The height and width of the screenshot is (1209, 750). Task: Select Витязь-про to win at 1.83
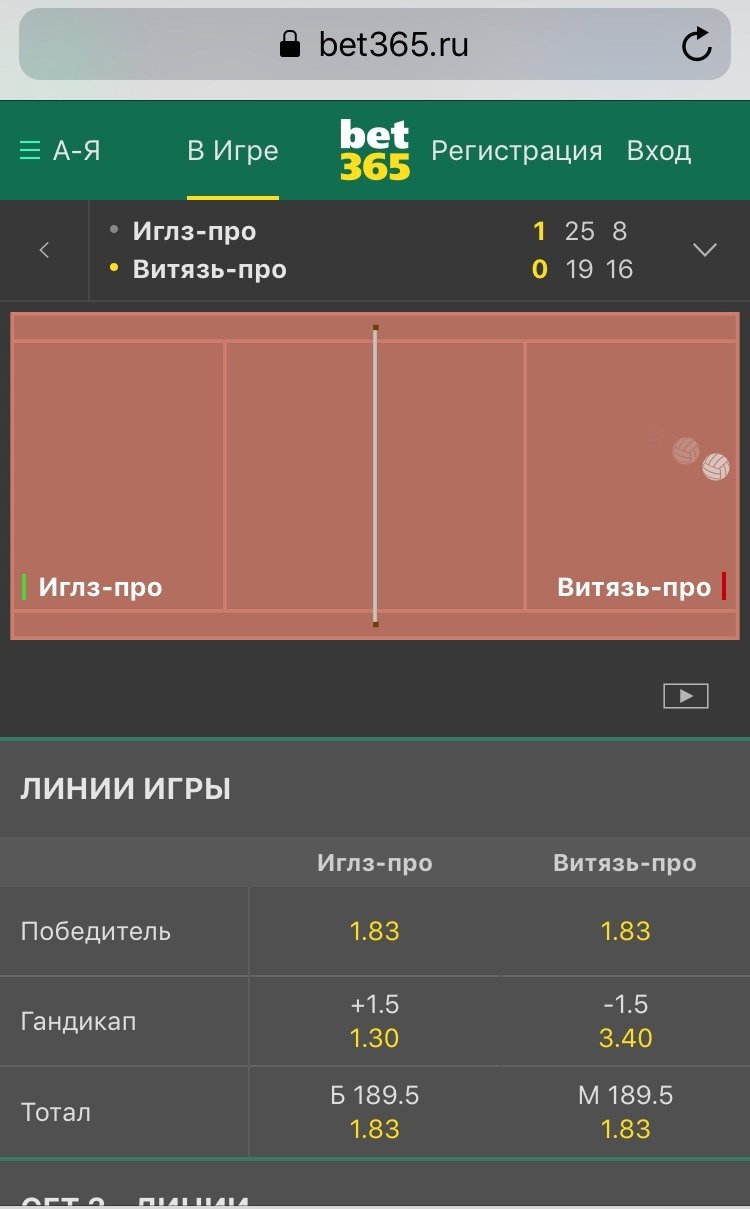coord(625,931)
